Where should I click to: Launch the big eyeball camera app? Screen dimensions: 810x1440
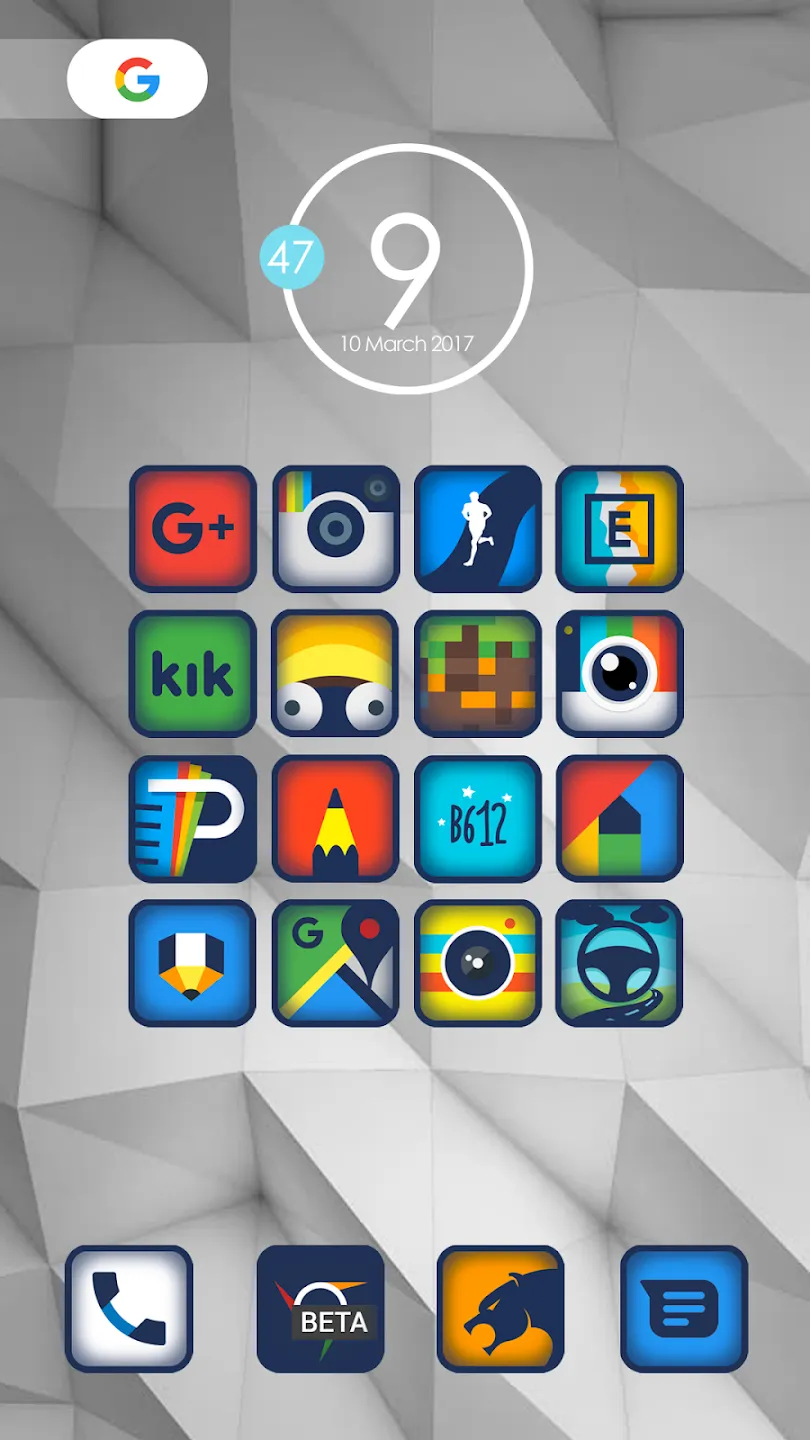pos(620,674)
